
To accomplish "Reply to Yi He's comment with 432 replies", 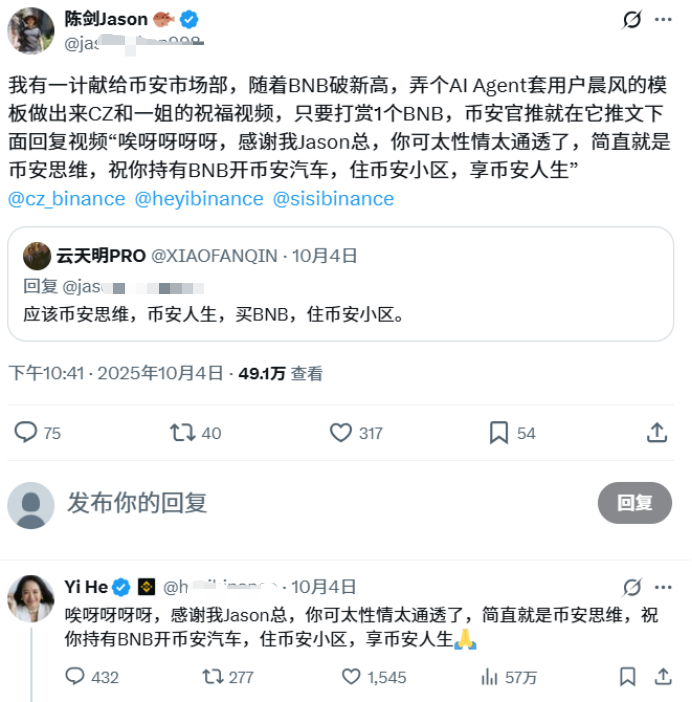I will coord(75,677).
